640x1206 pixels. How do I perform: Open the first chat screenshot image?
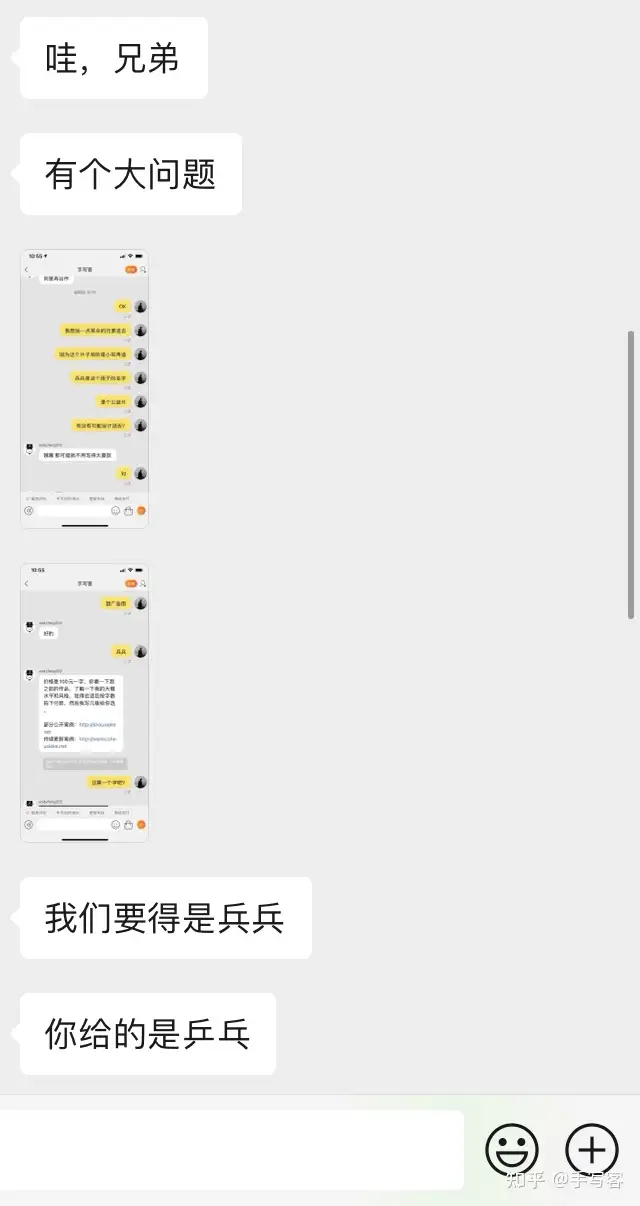tap(84, 388)
